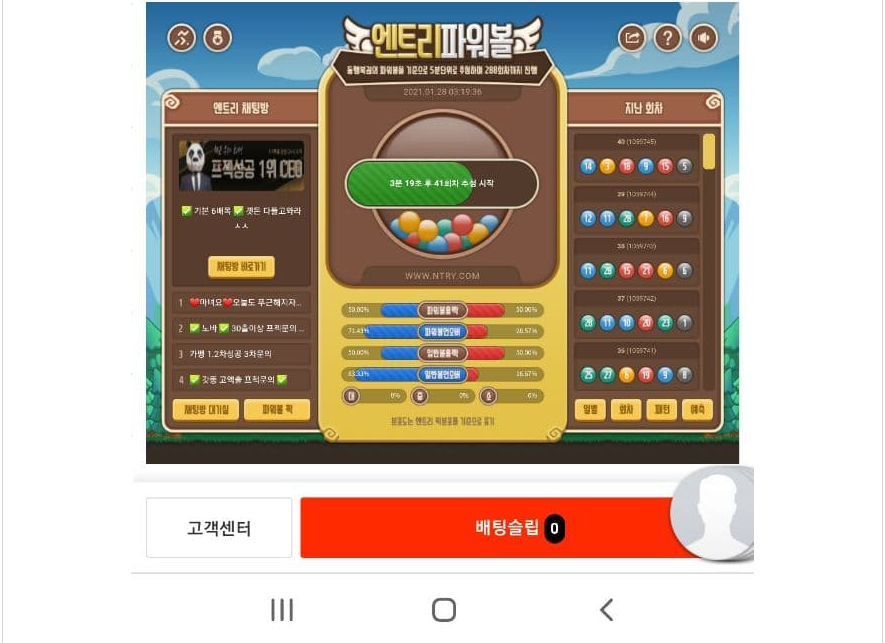
Task: Go back with the system back button
Action: 605,610
